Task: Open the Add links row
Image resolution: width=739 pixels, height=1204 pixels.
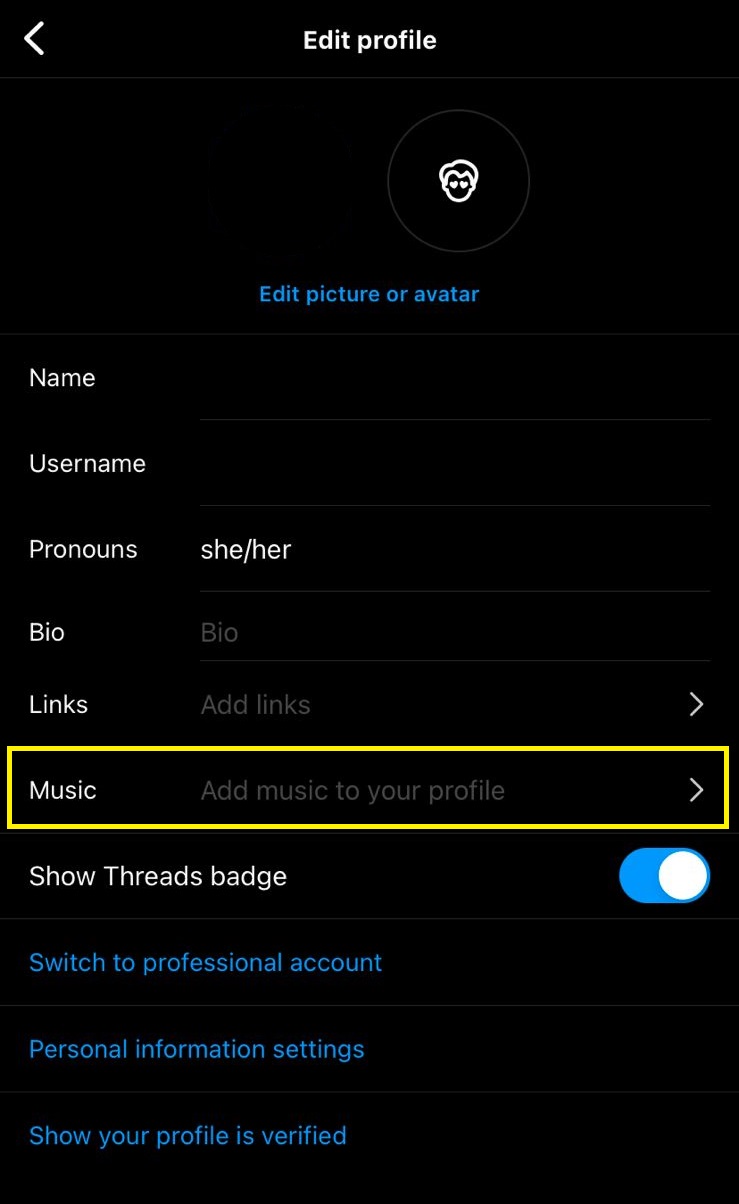Action: [x=369, y=704]
